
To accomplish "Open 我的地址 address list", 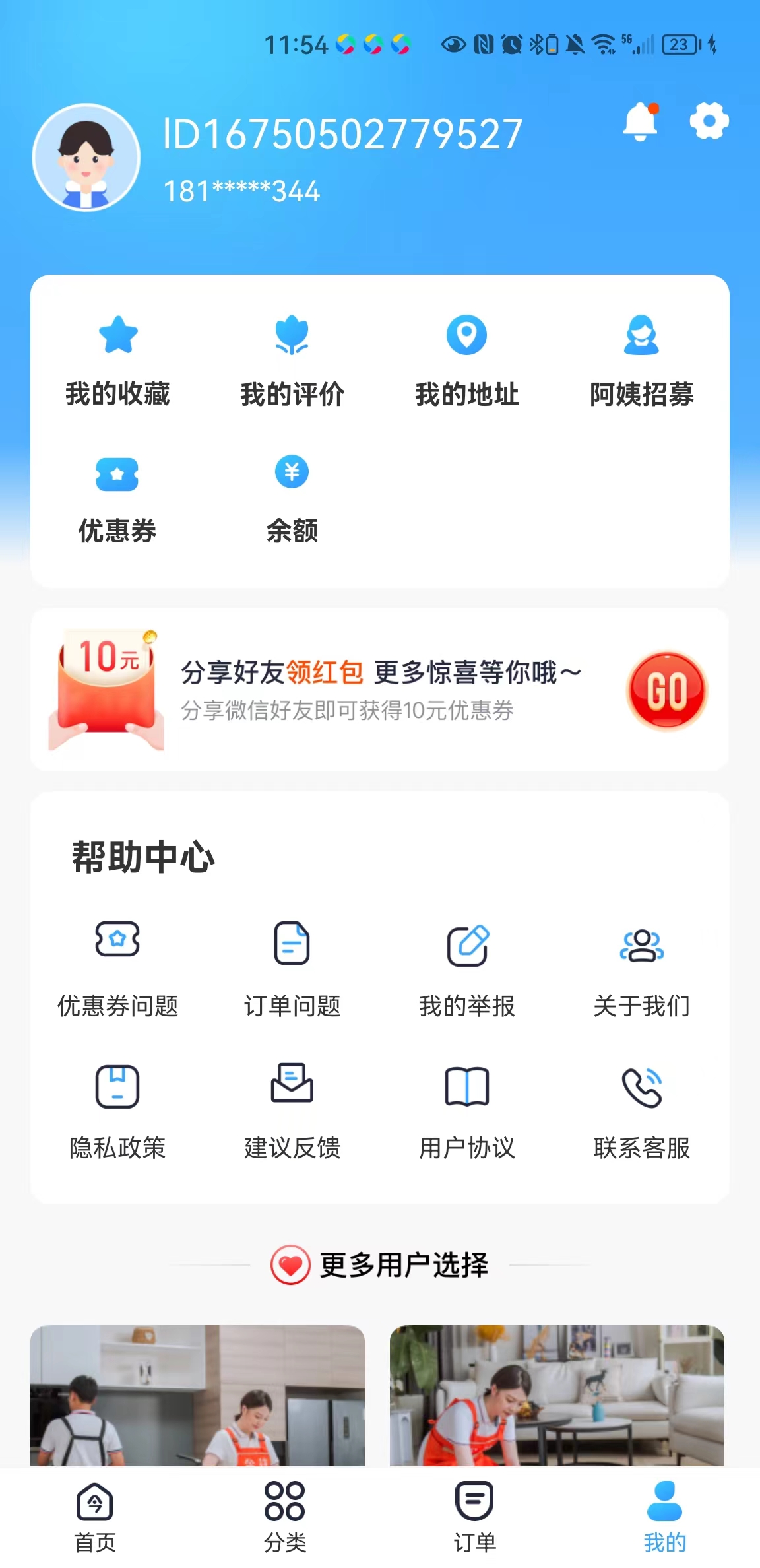I will coord(466,360).
